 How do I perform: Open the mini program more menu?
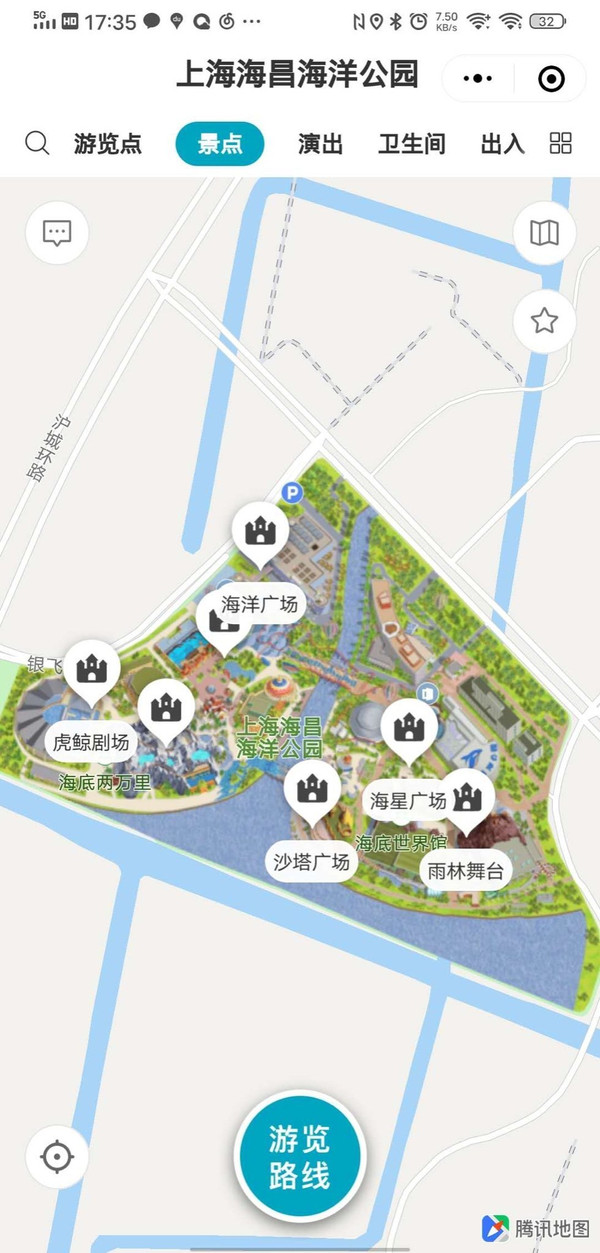click(478, 78)
